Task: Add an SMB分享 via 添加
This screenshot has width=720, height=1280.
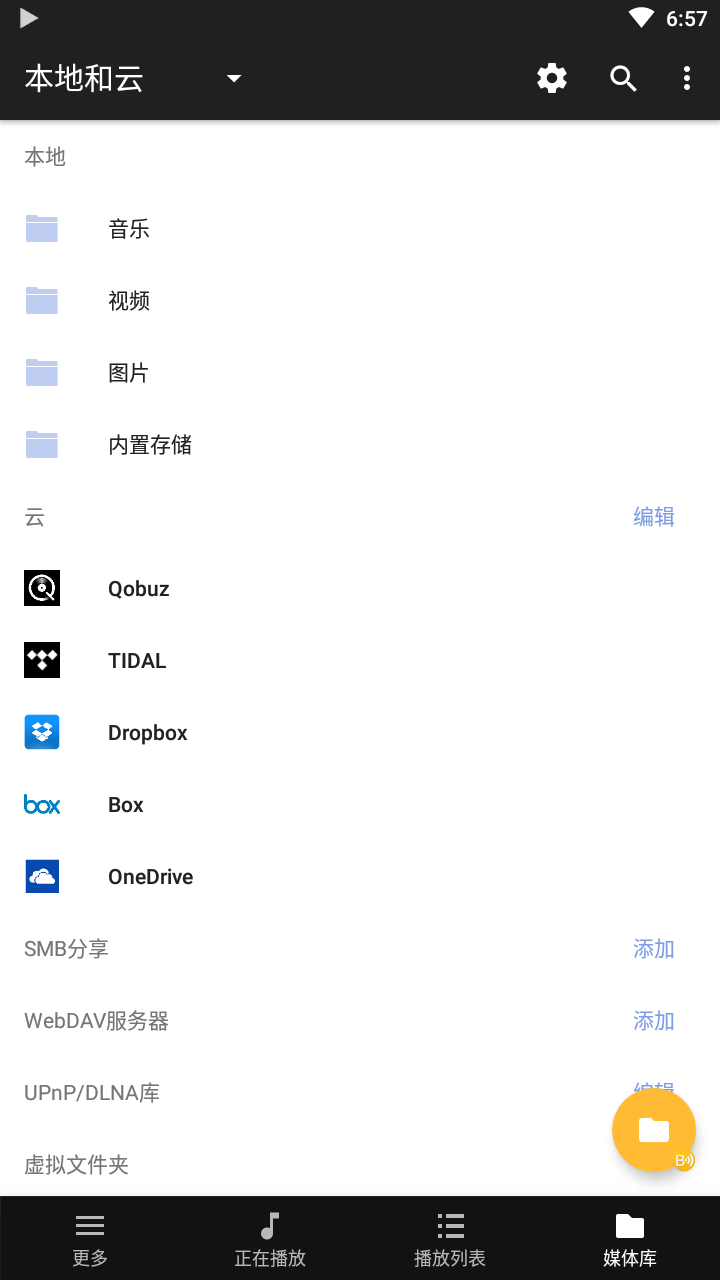Action: 654,949
